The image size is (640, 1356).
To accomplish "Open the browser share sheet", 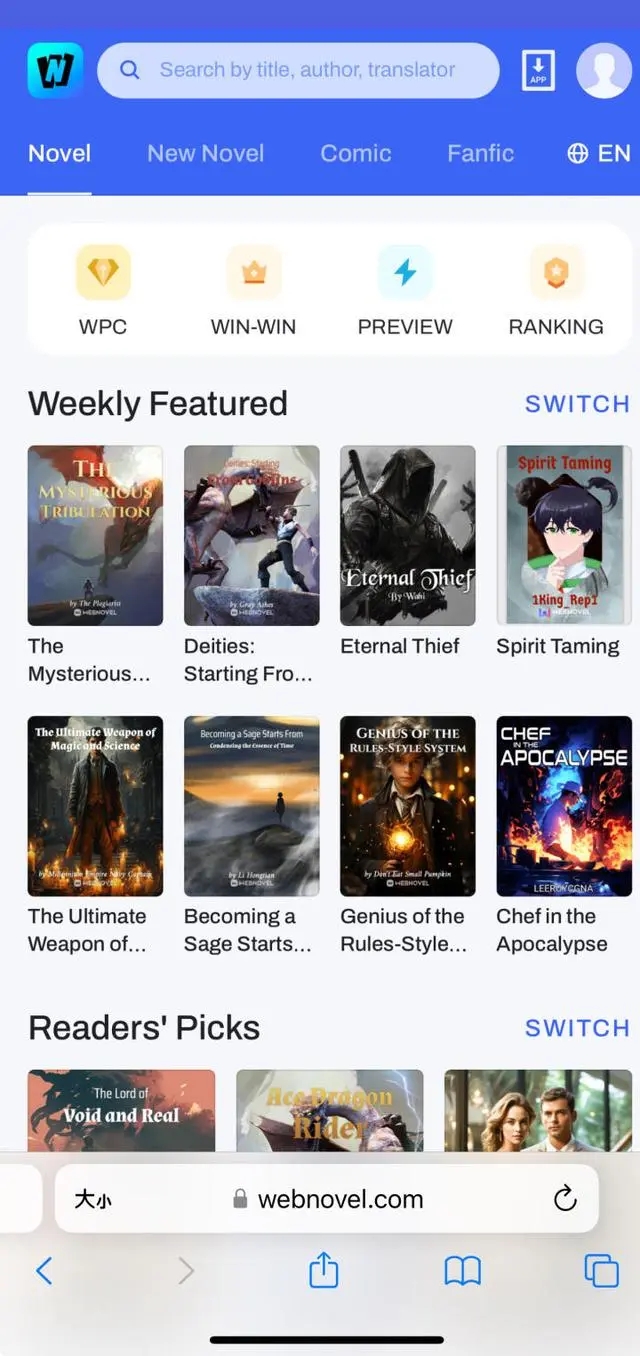I will click(x=323, y=1271).
